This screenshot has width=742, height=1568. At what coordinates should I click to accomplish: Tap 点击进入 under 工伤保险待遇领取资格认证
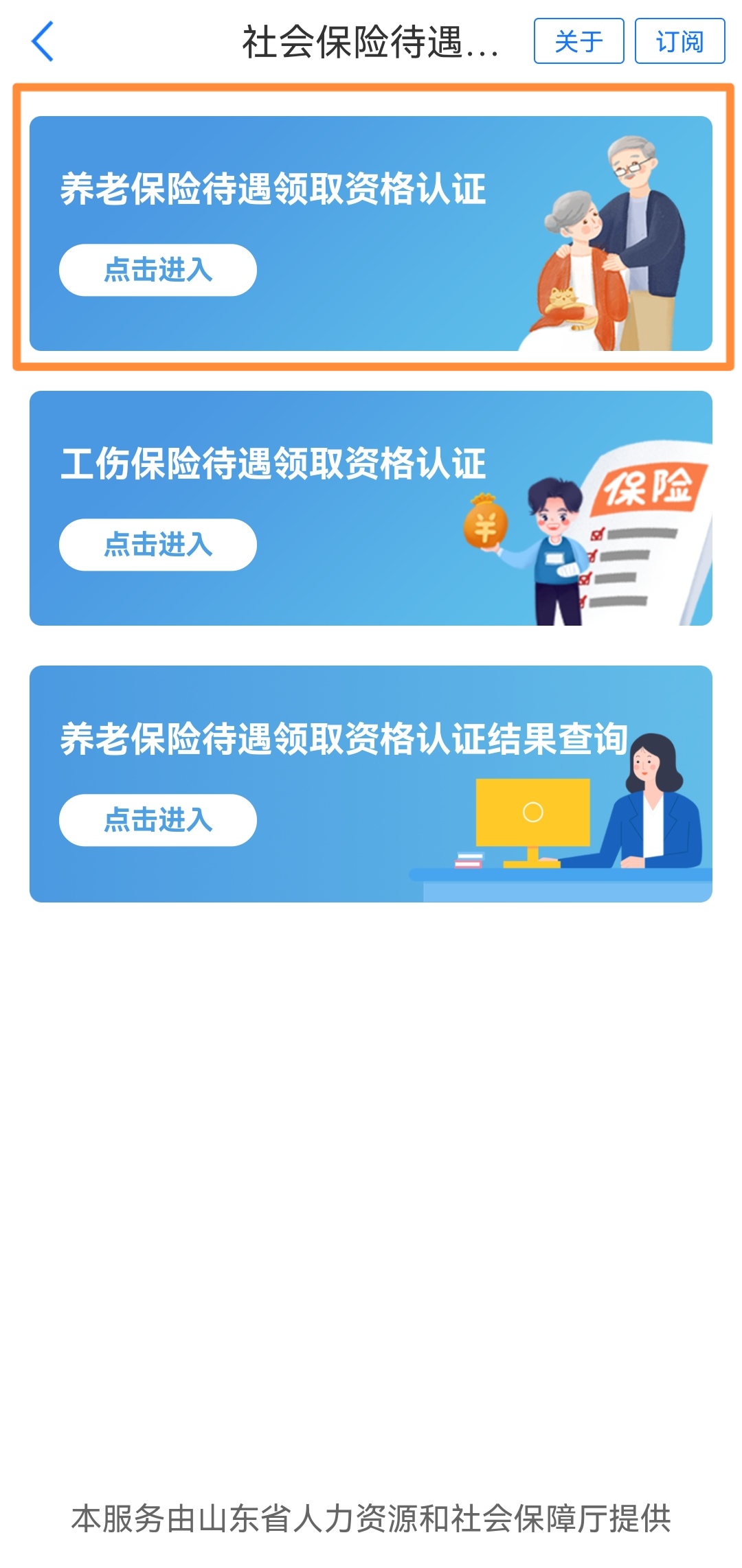pos(158,545)
